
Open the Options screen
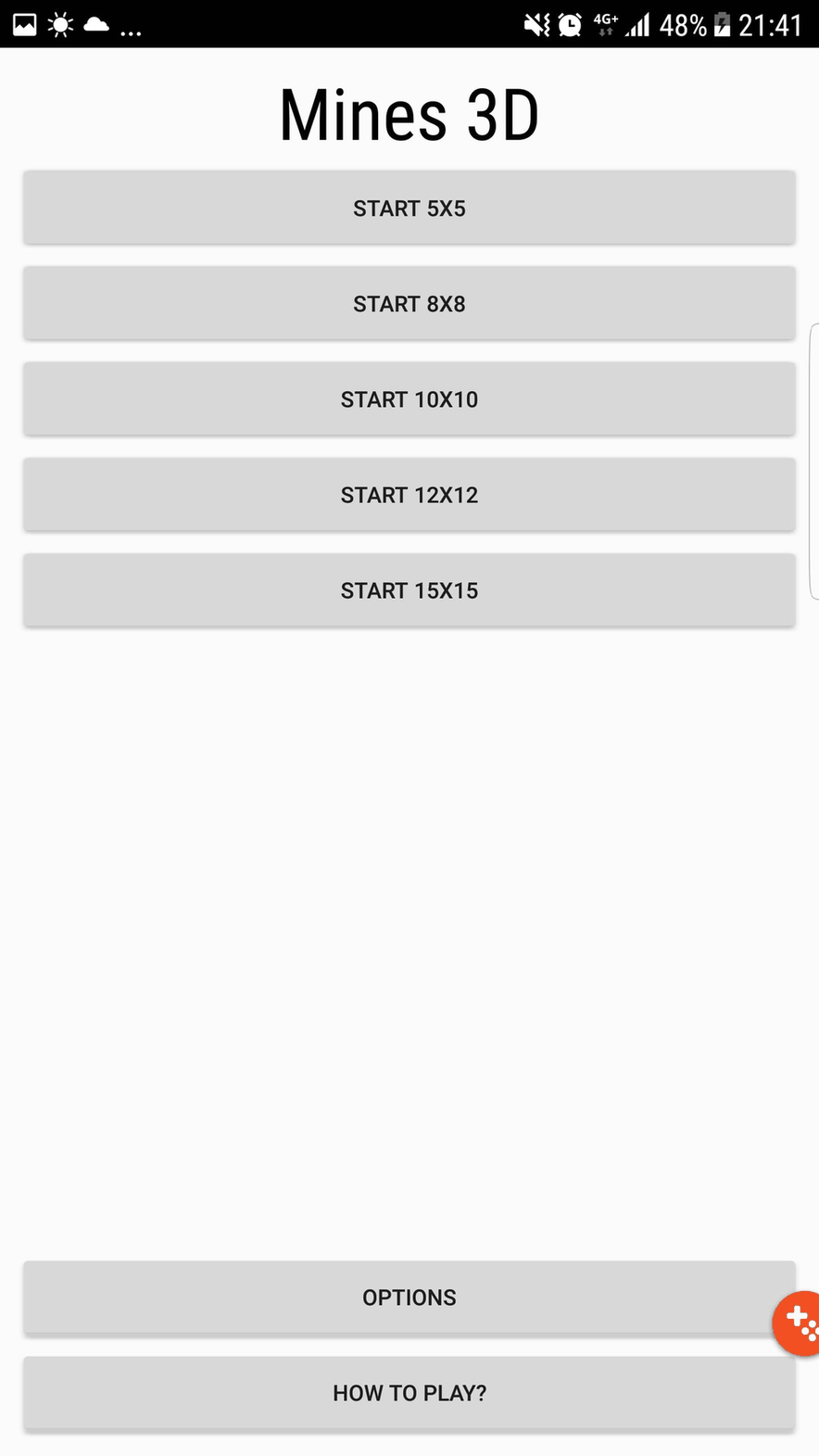pos(409,1298)
